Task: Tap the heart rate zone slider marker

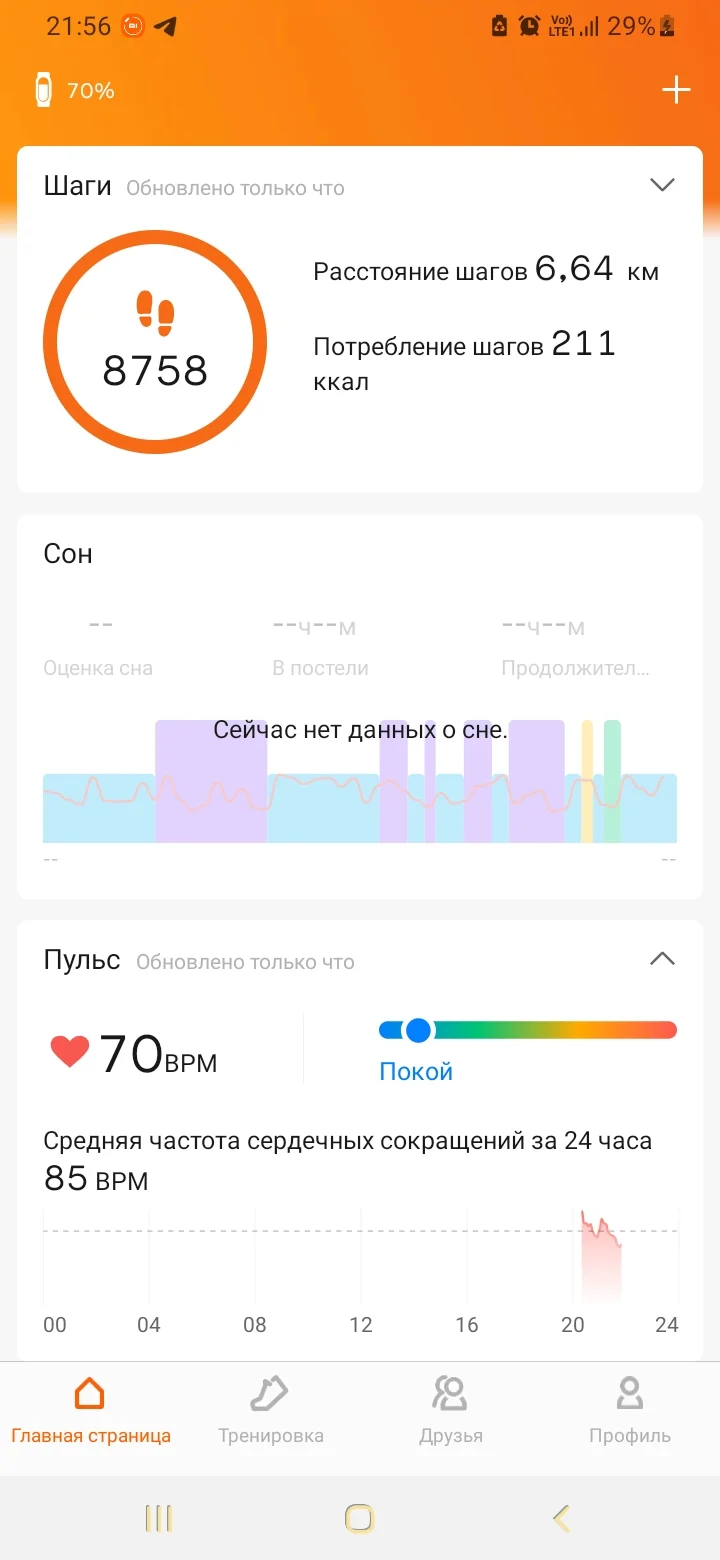Action: tap(416, 1030)
